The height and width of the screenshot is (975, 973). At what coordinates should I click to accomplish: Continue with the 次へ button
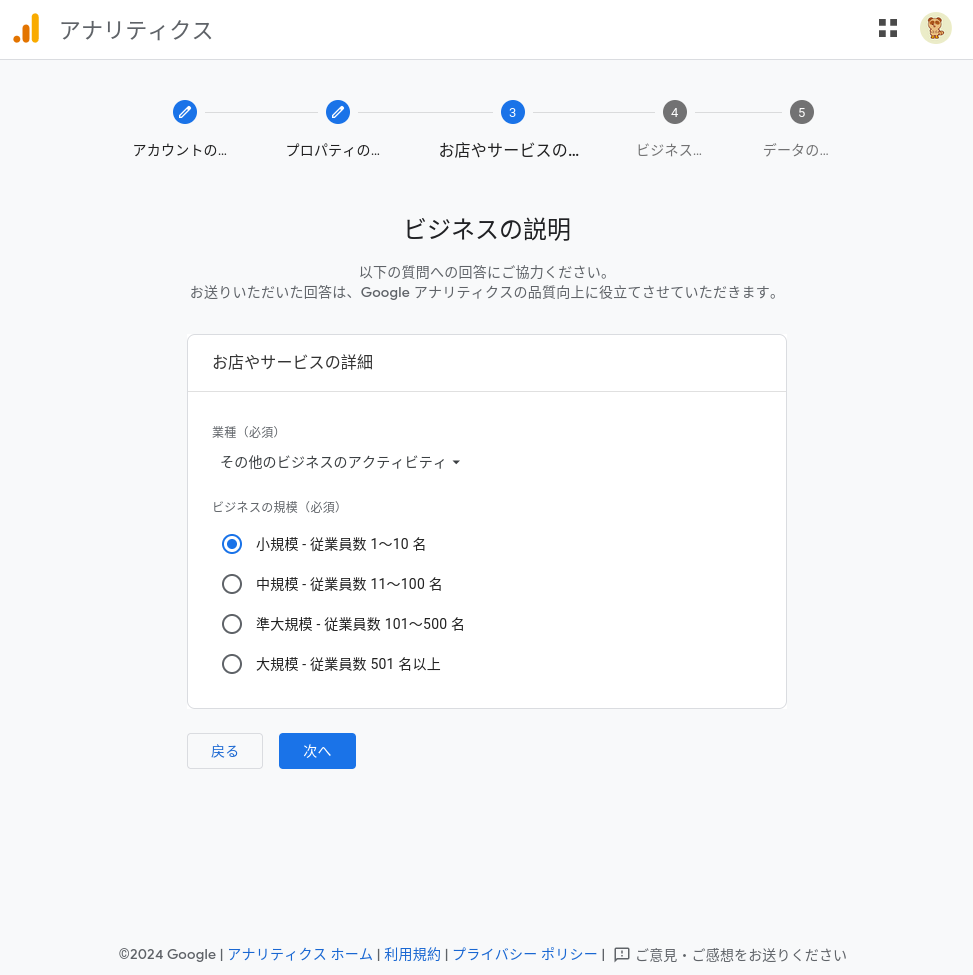317,751
